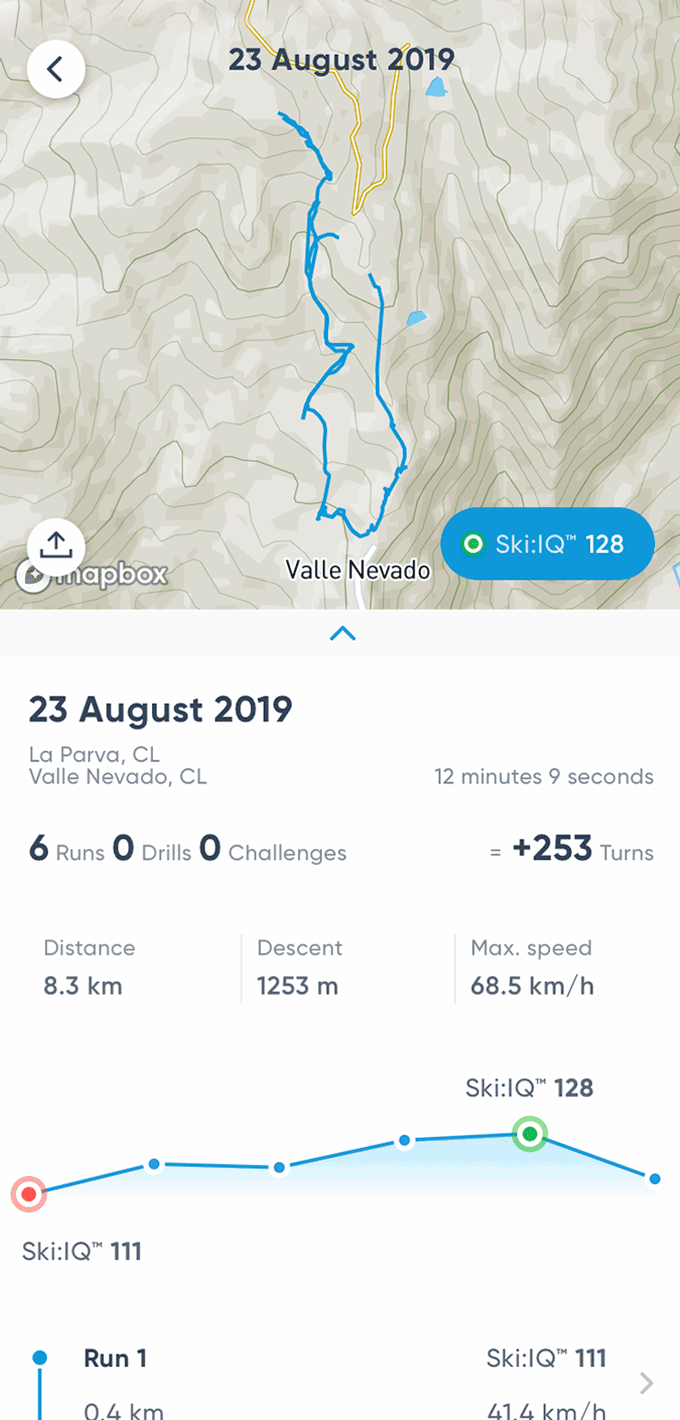This screenshot has width=680, height=1420.
Task: Select the last point on the Ski:IQ chart
Action: tap(655, 1179)
